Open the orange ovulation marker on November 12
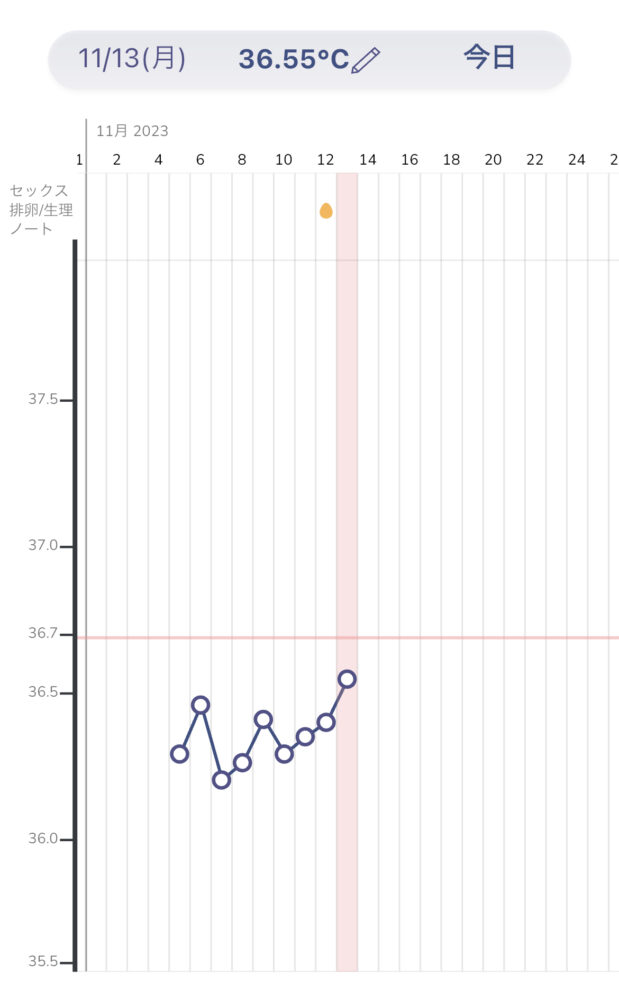Image resolution: width=619 pixels, height=1000 pixels. click(326, 210)
